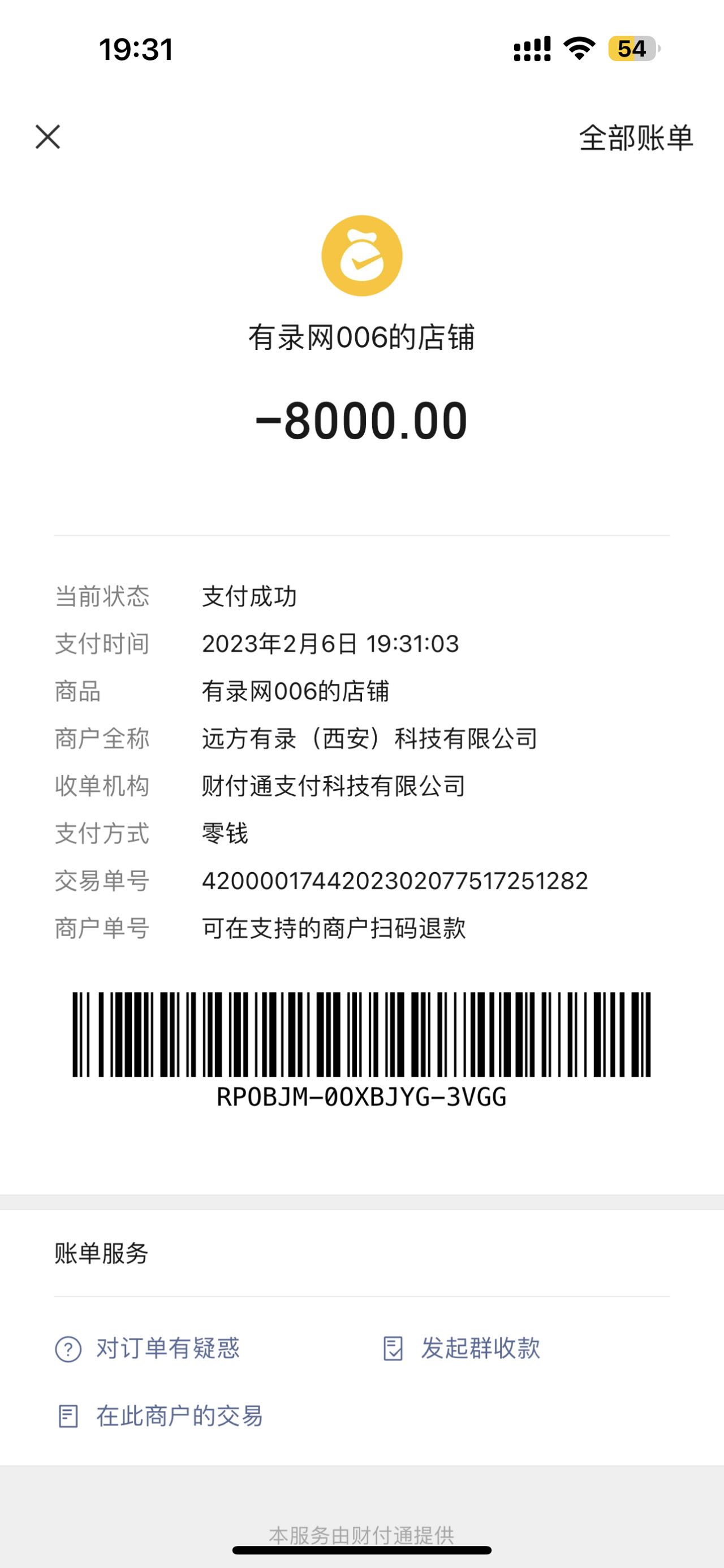Tap 对订单有疑惑 for order help
This screenshot has width=724, height=1568.
point(148,1348)
